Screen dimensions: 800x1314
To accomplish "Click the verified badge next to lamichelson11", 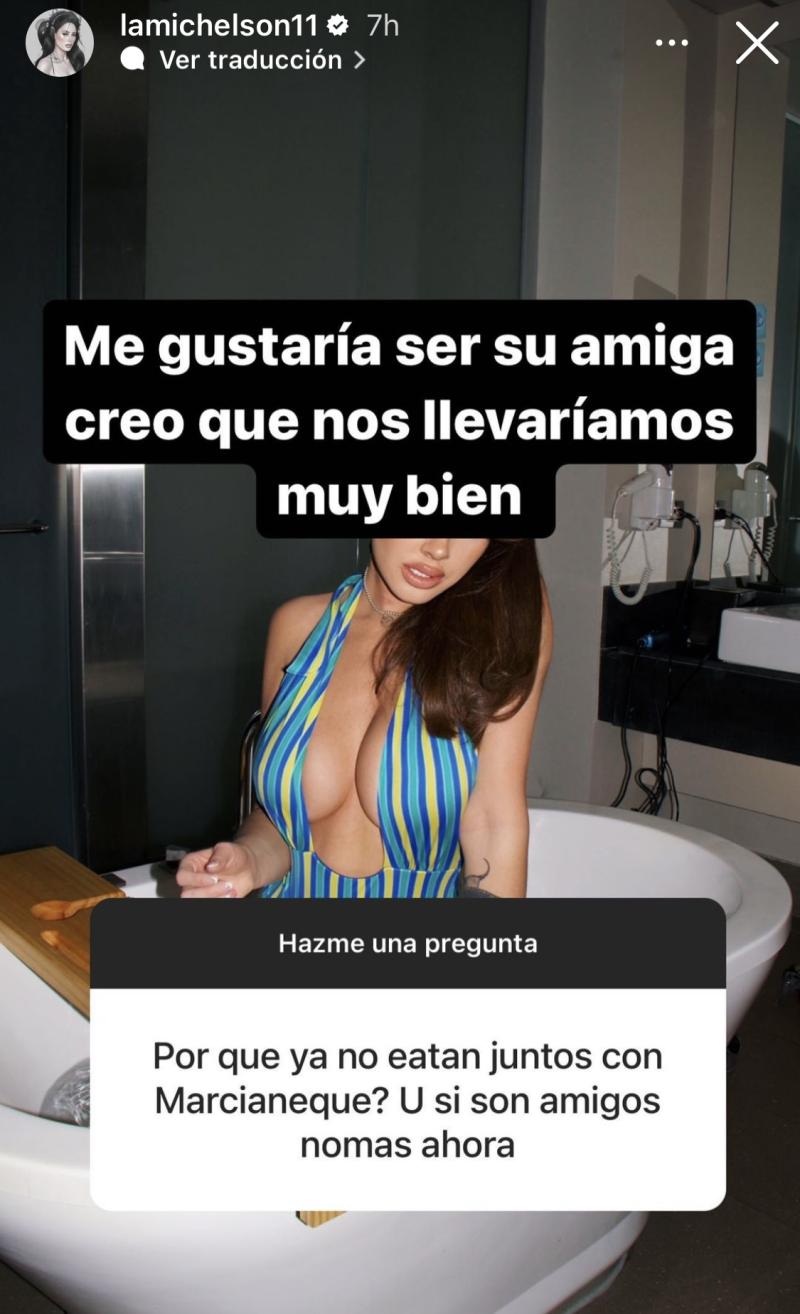I will pos(340,28).
